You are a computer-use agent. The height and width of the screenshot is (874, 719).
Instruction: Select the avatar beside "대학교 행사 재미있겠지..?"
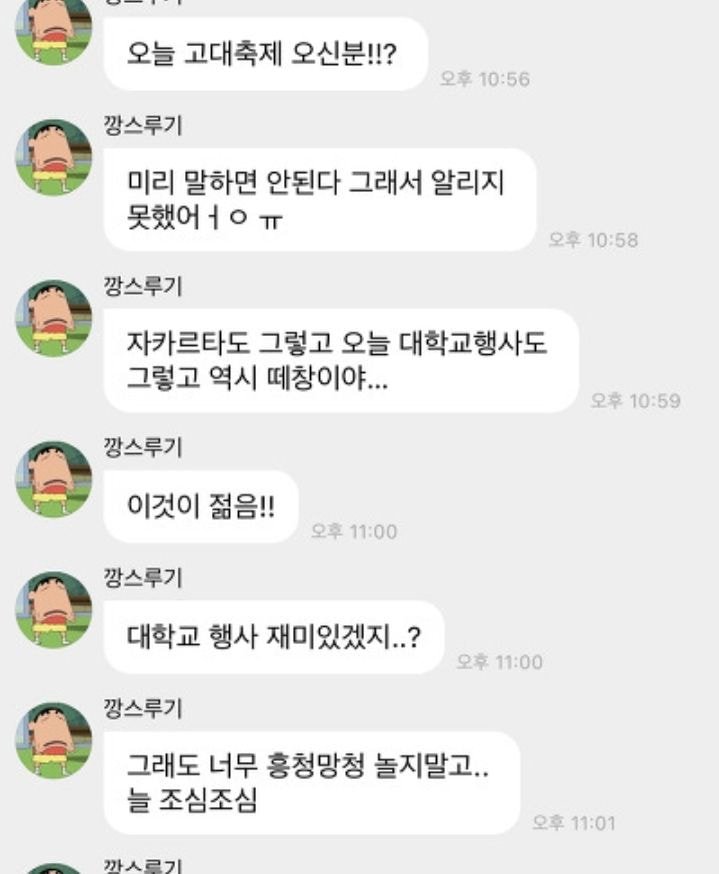[53, 610]
